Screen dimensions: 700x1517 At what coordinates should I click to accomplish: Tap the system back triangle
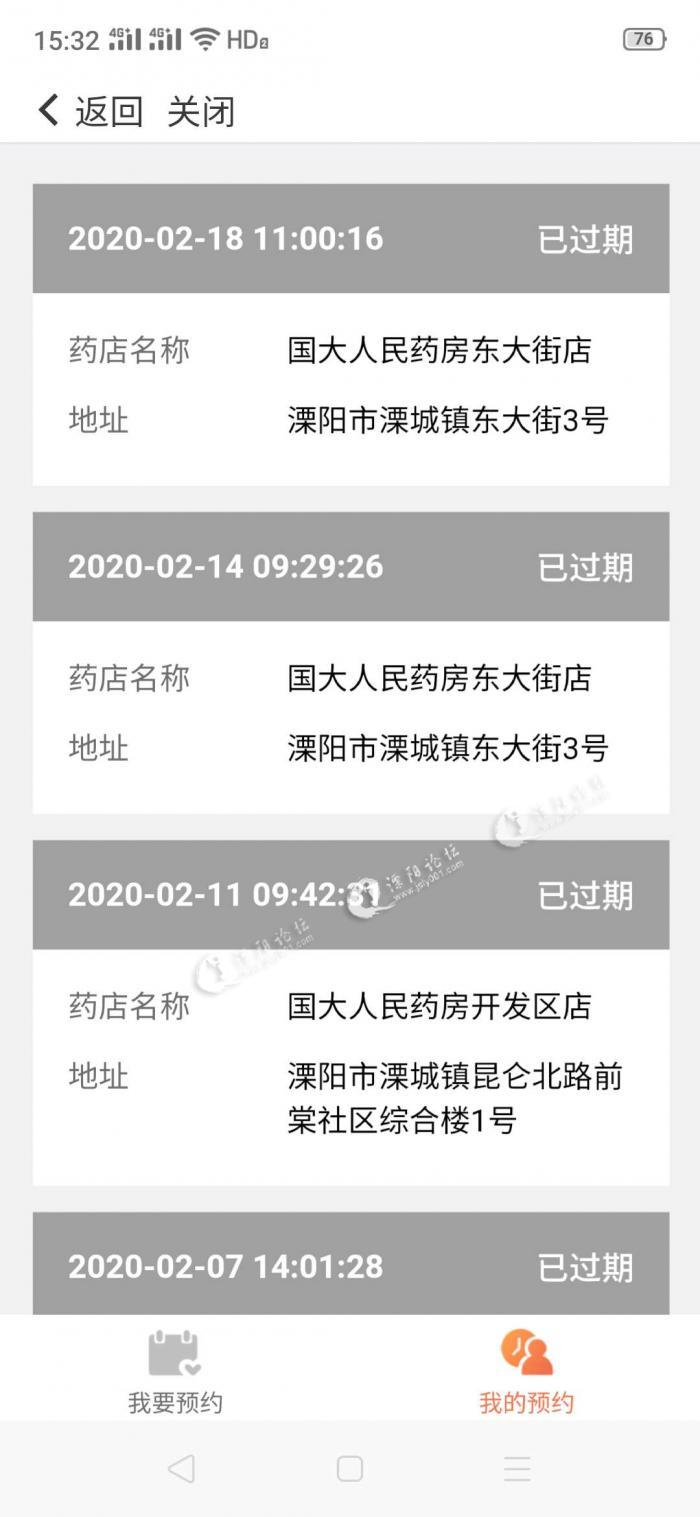tap(181, 1468)
